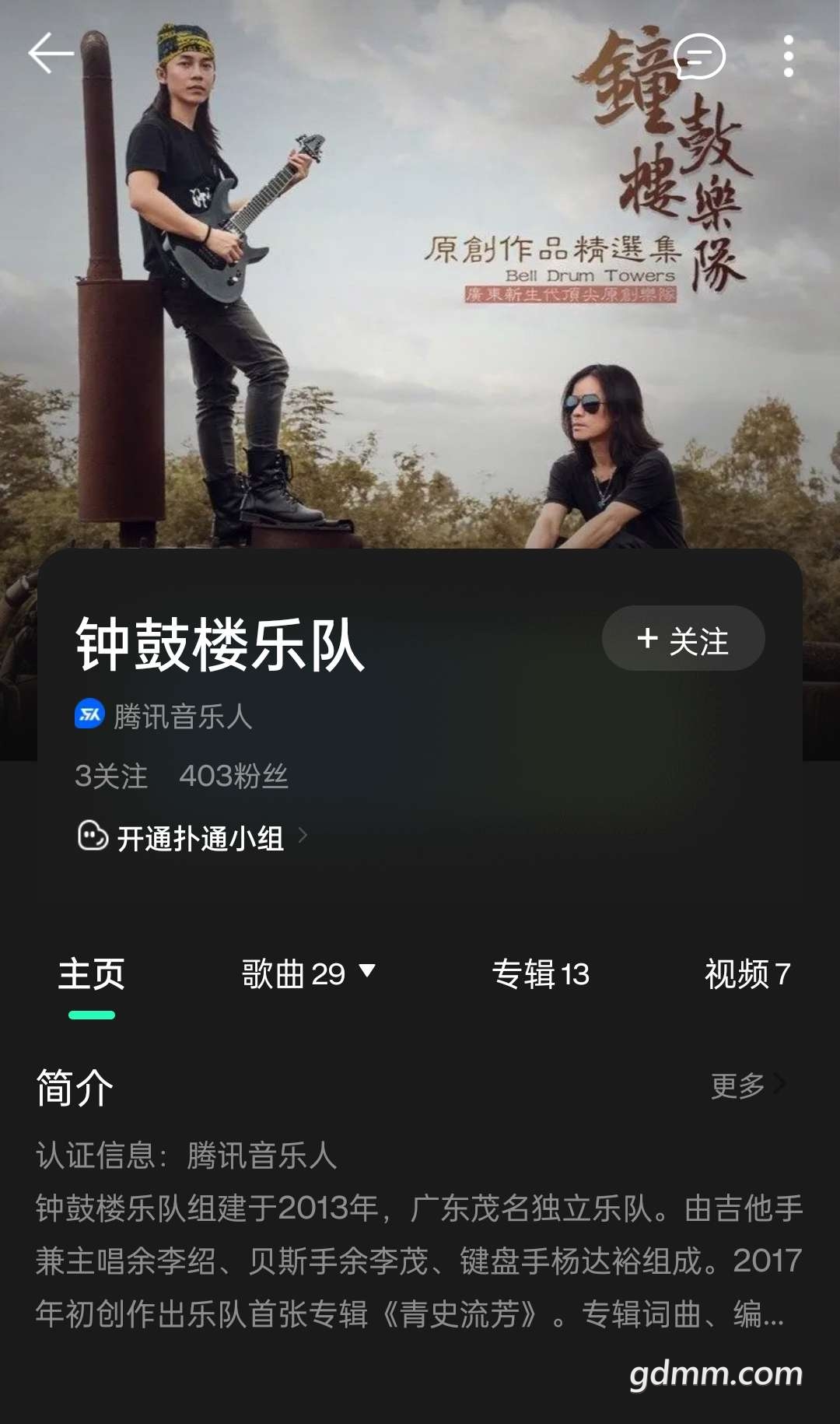Switch to the 歌曲 29 tab
Screen dimensions: 840x1424
pos(309,974)
